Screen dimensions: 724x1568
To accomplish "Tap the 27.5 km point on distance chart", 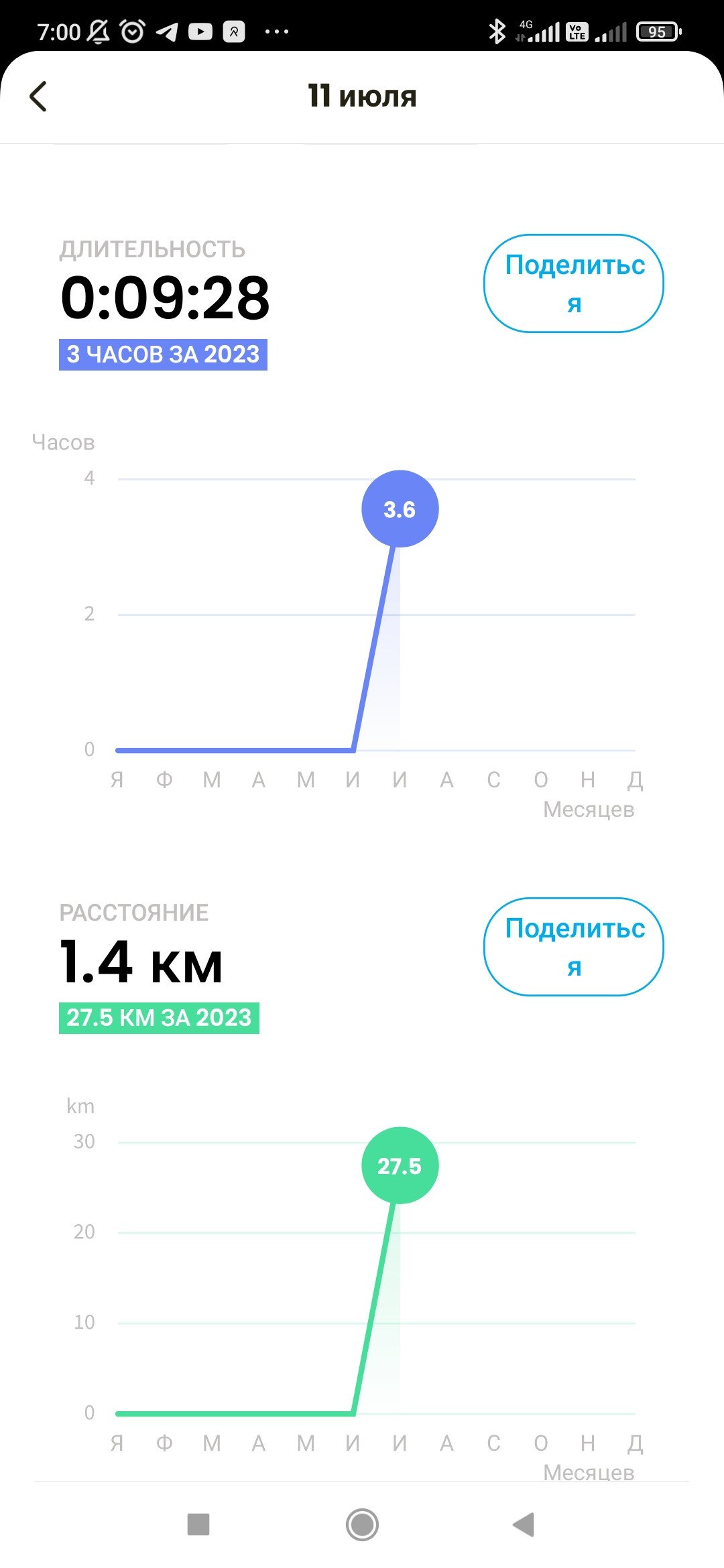I will coord(400,1166).
